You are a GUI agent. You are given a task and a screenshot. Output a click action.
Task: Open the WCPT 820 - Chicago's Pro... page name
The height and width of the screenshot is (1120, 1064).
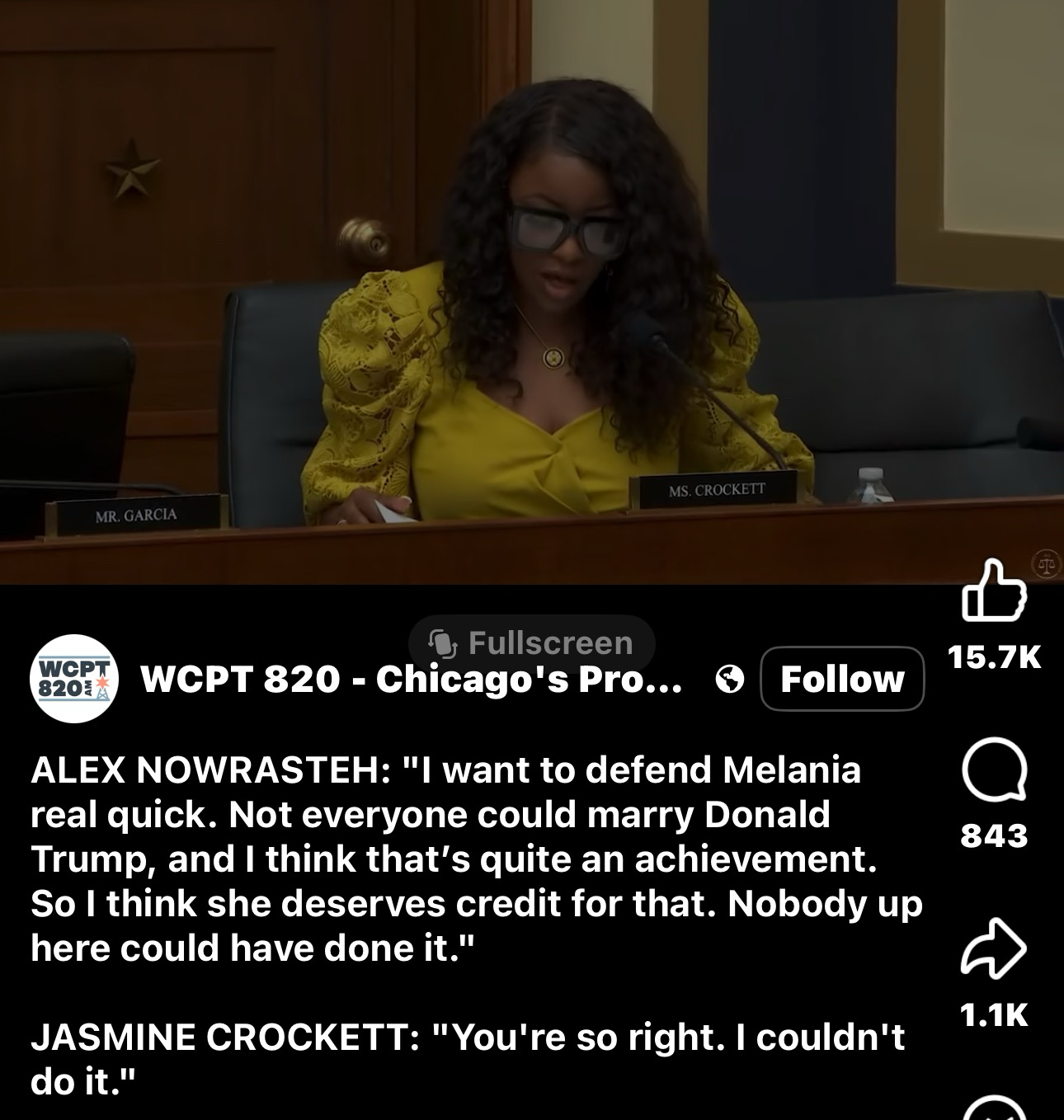pos(411,680)
